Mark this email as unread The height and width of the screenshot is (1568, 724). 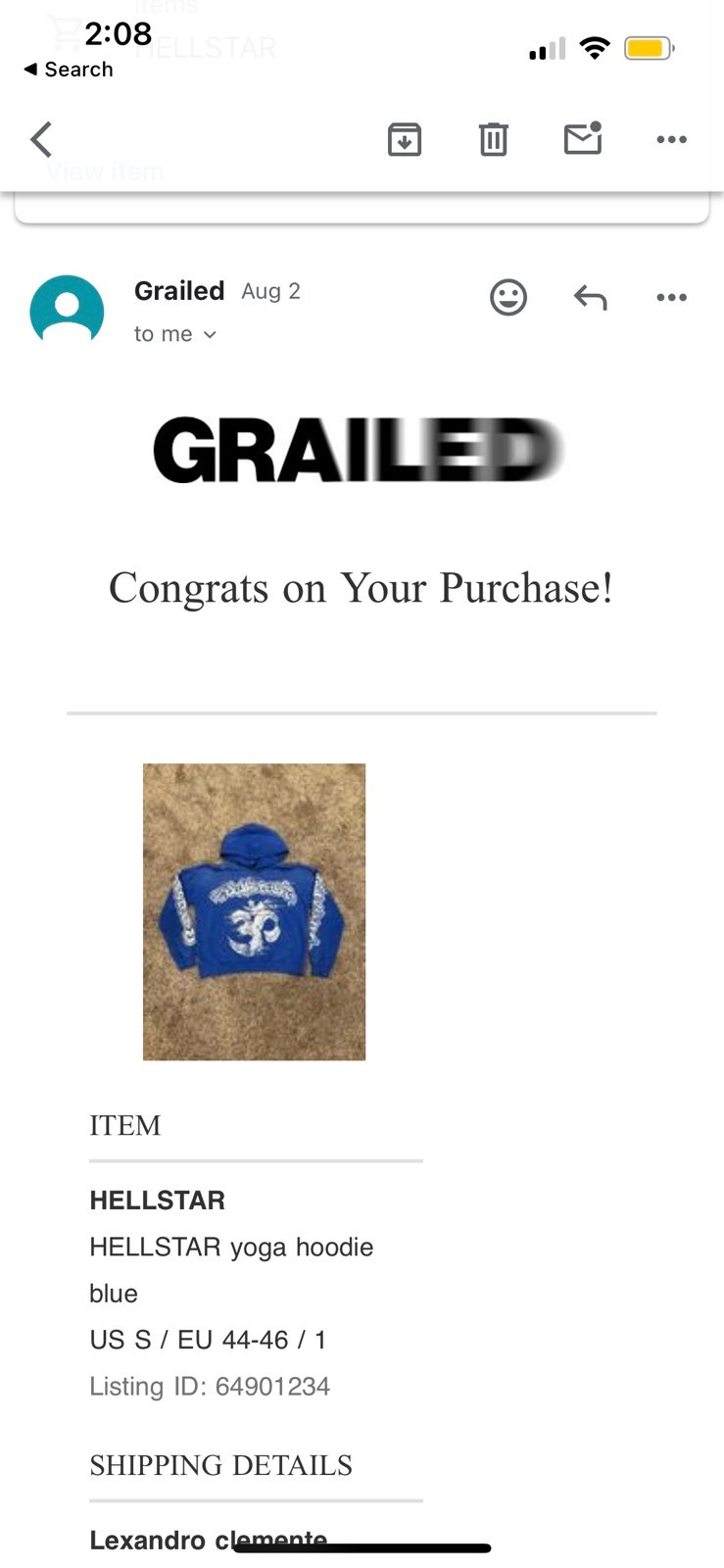tap(583, 138)
